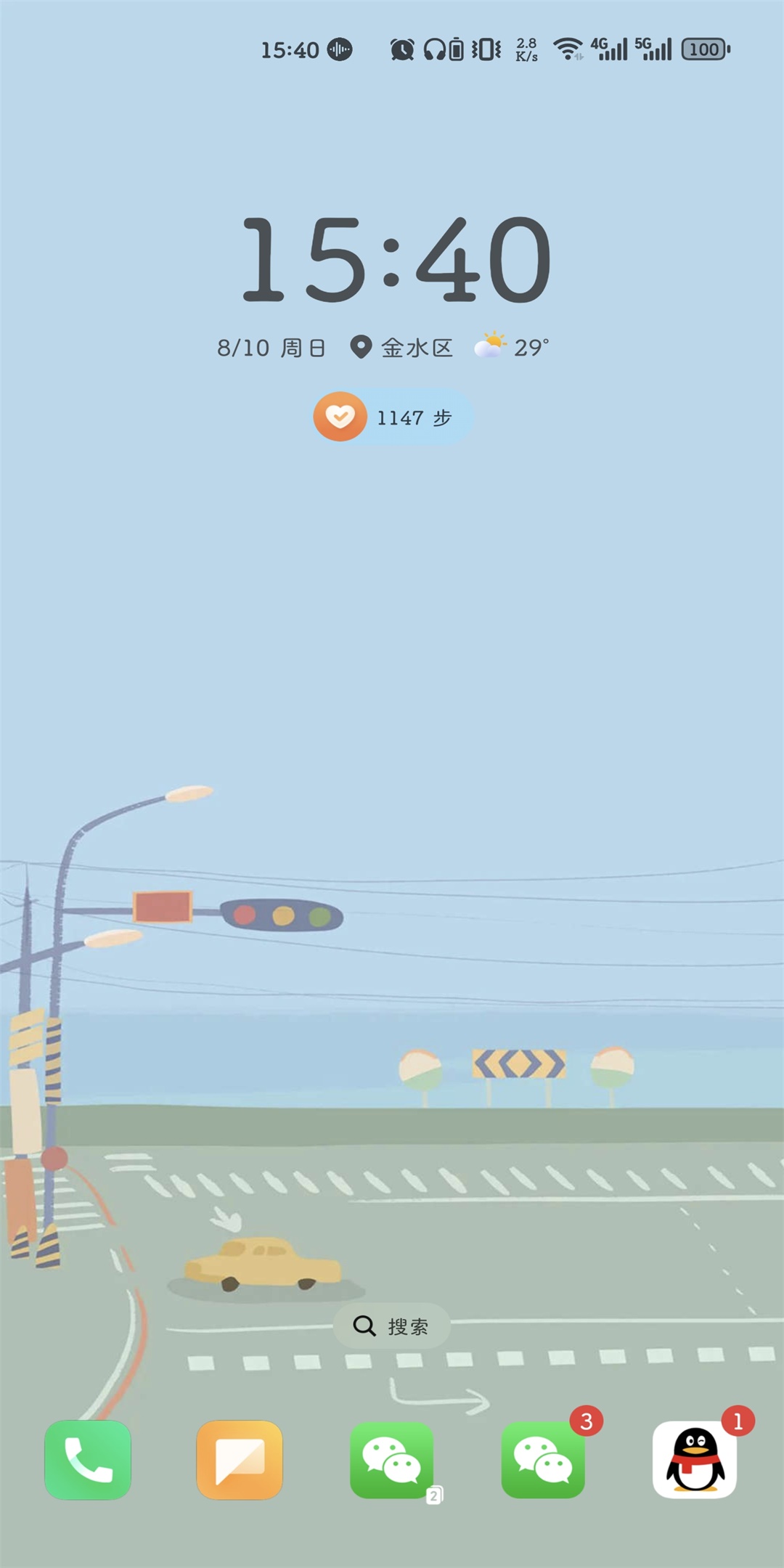Open WeChat with 3 unread messages
784x1568 pixels.
[543, 1460]
